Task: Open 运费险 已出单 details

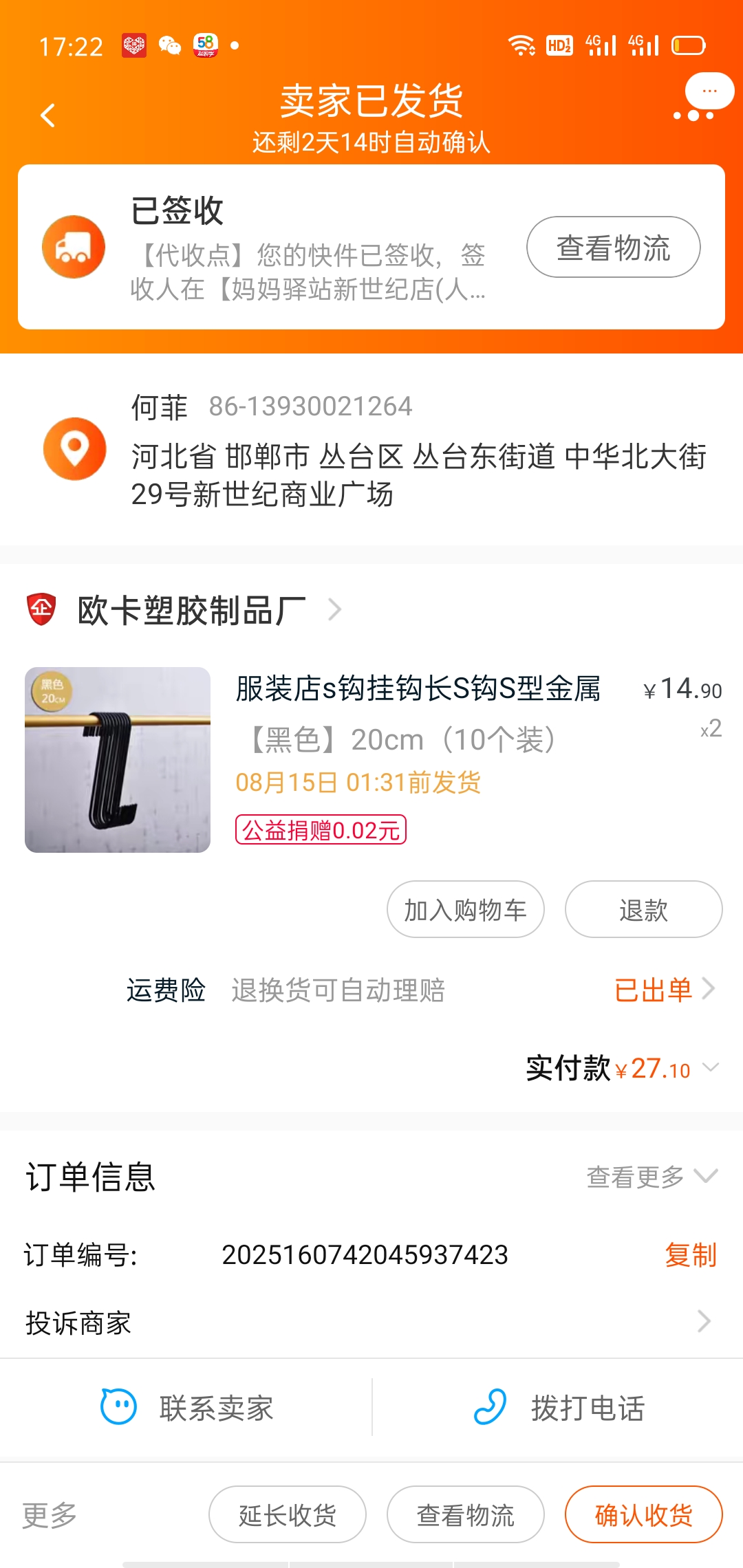Action: pos(665,990)
